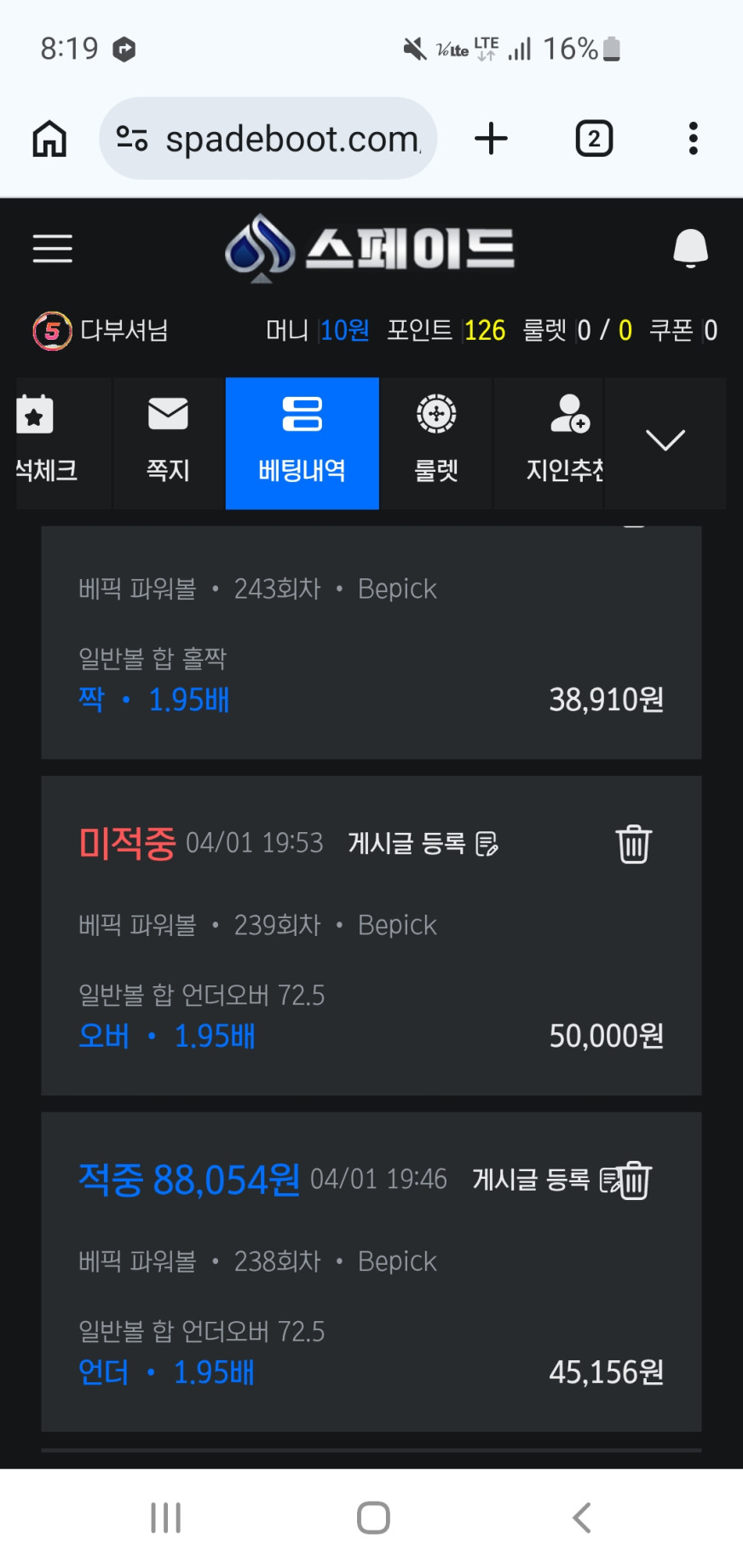
Task: Open the recent apps view
Action: 165,1518
